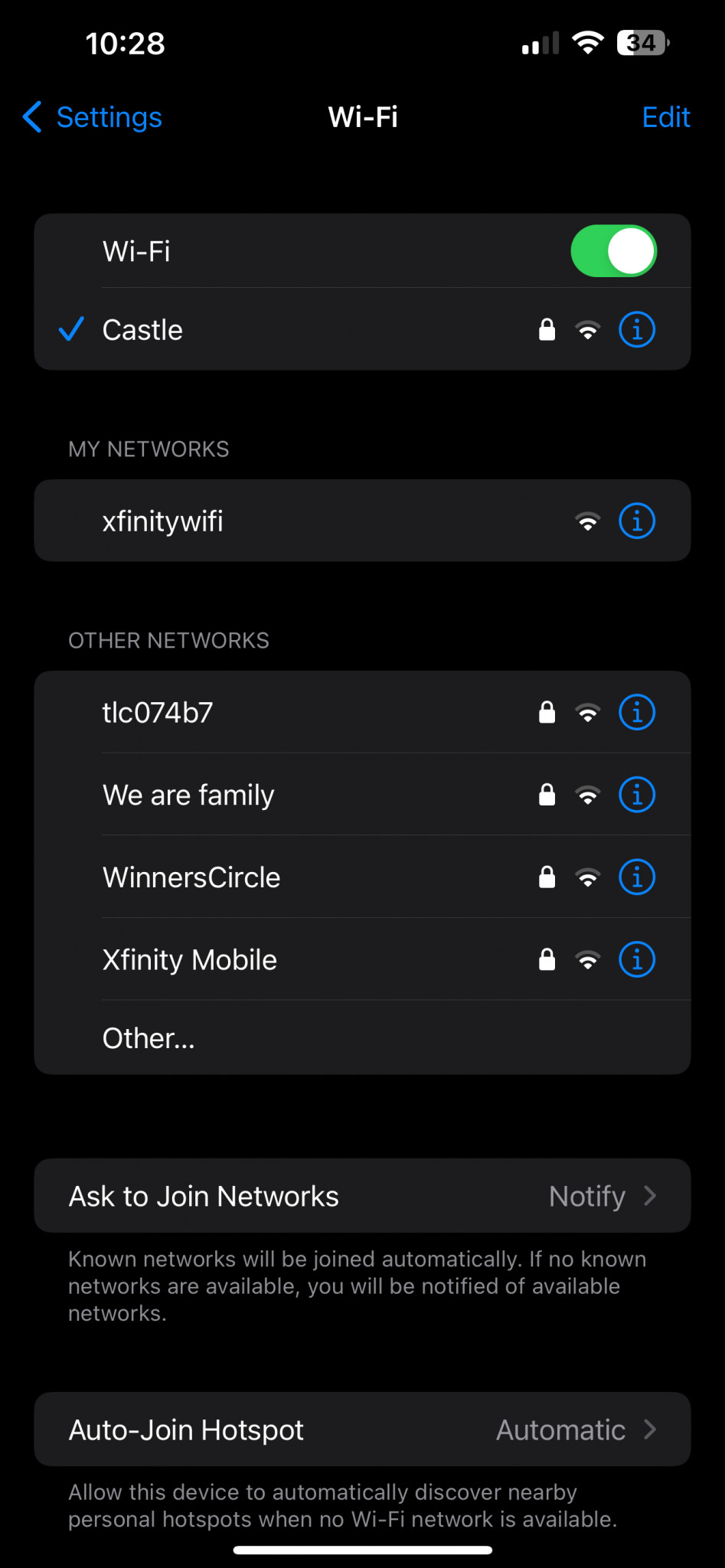725x1568 pixels.
Task: Open info icon for Xfinity Mobile
Action: tap(637, 959)
